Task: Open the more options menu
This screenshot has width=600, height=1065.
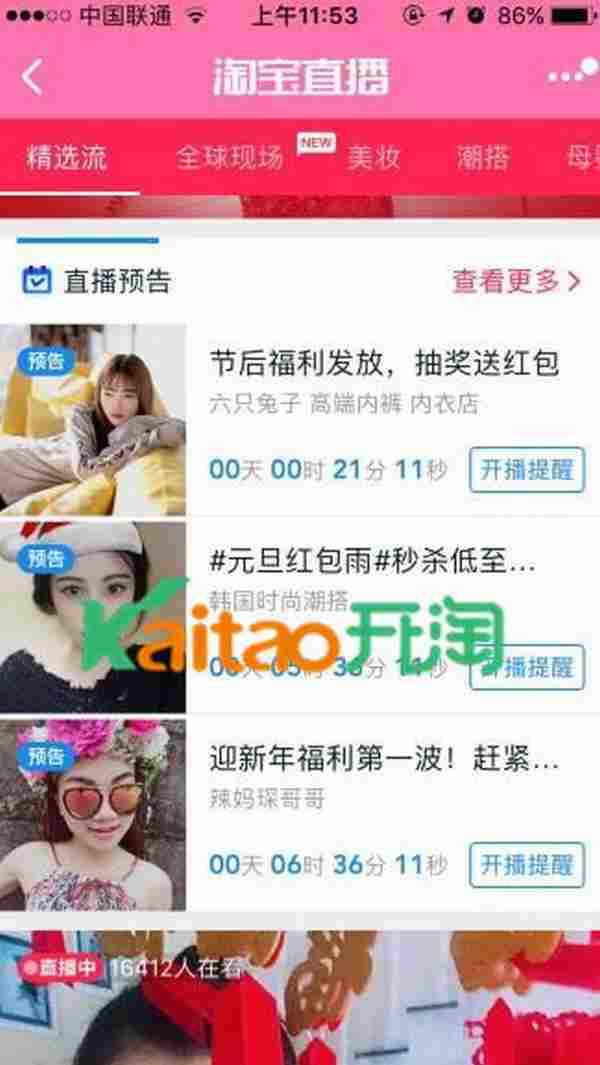Action: pos(571,74)
